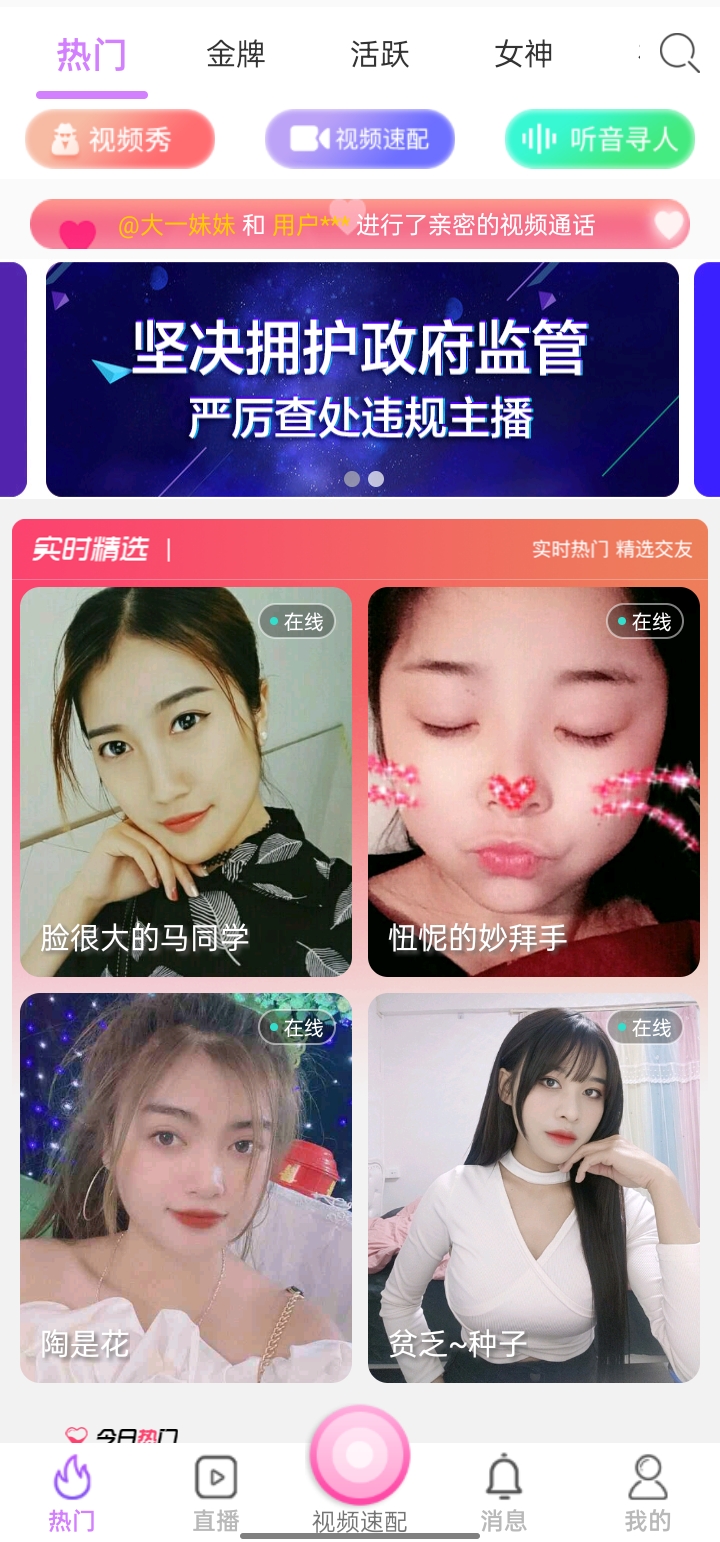
Task: Open the search magnifier icon
Action: click(x=679, y=53)
